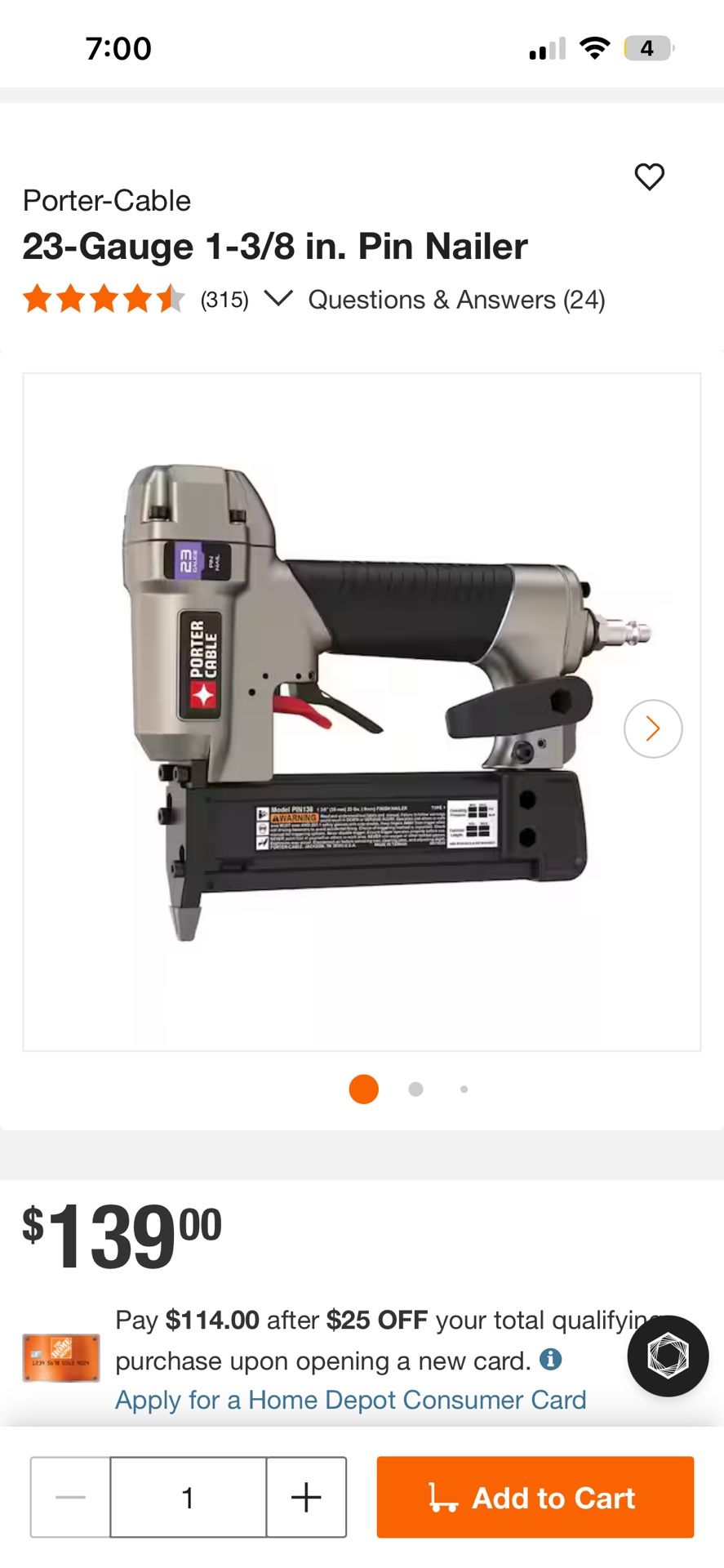Click the cart icon inside Add to Cart
Screen dimensions: 724x1568
[441, 1498]
